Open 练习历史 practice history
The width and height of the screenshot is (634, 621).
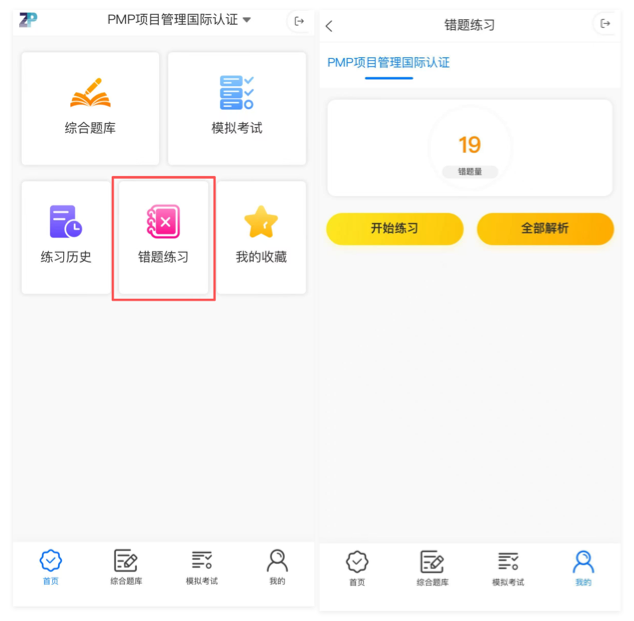point(66,236)
